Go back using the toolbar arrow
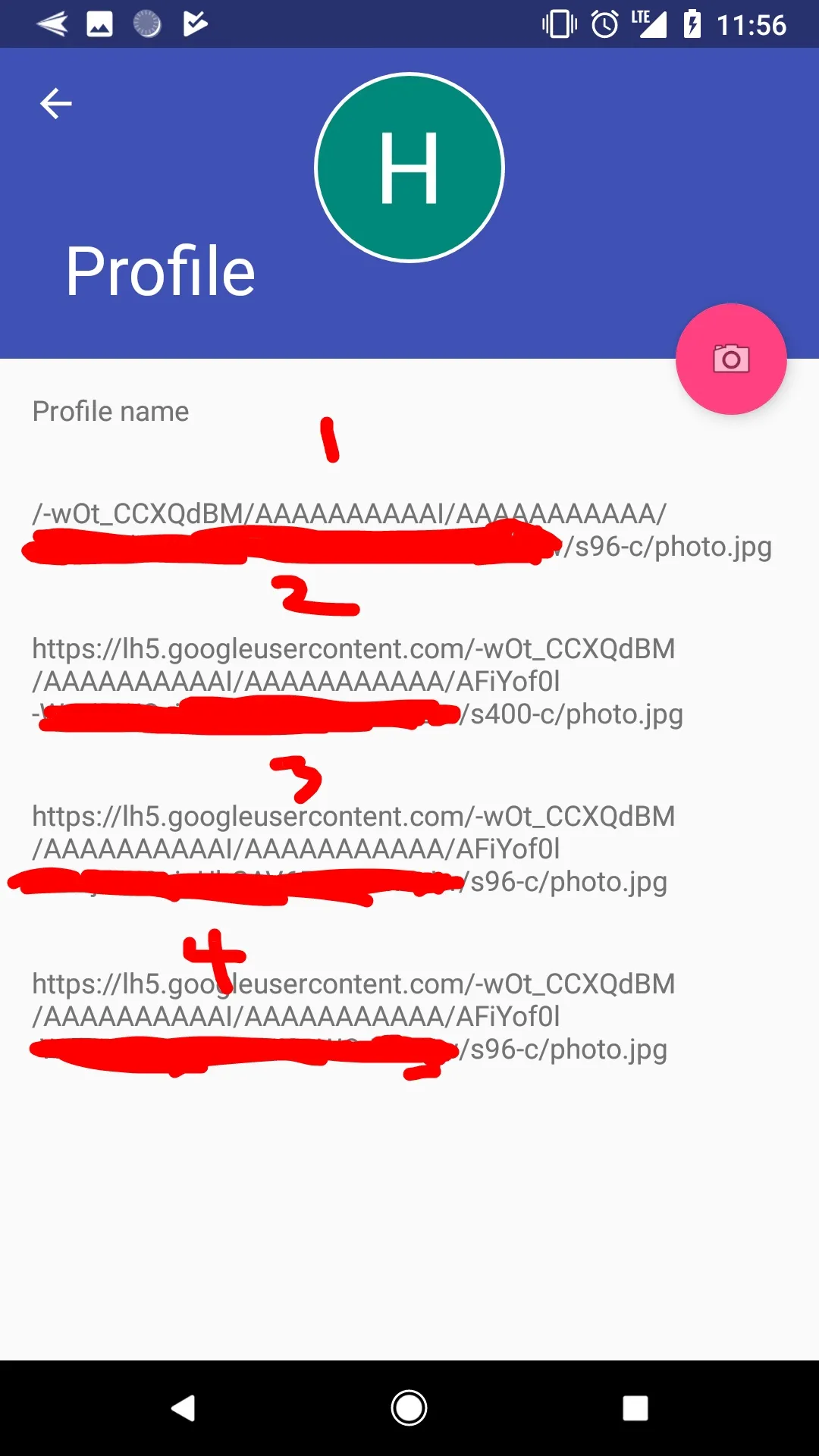This screenshot has width=819, height=1456. point(56,104)
